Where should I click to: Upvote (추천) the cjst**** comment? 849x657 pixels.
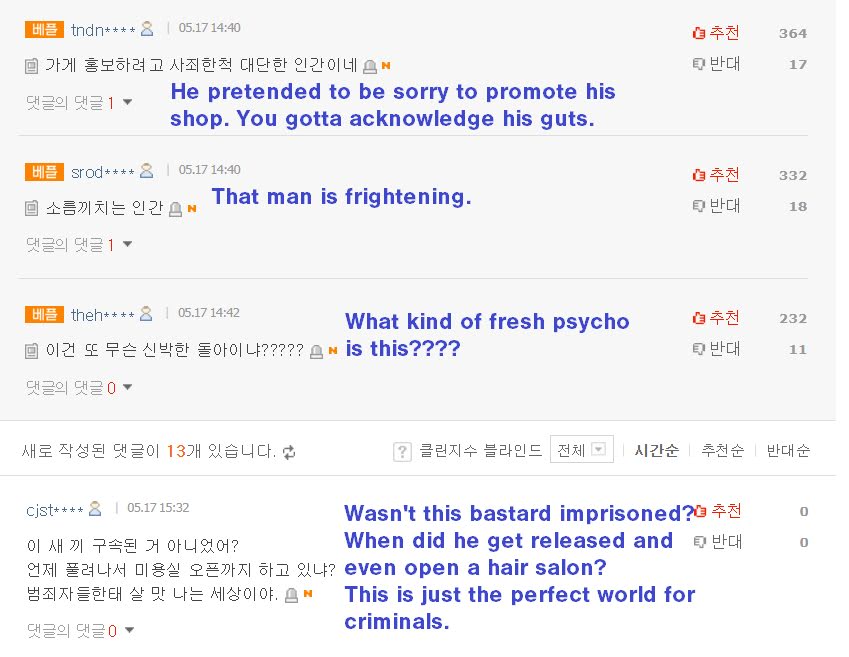717,511
